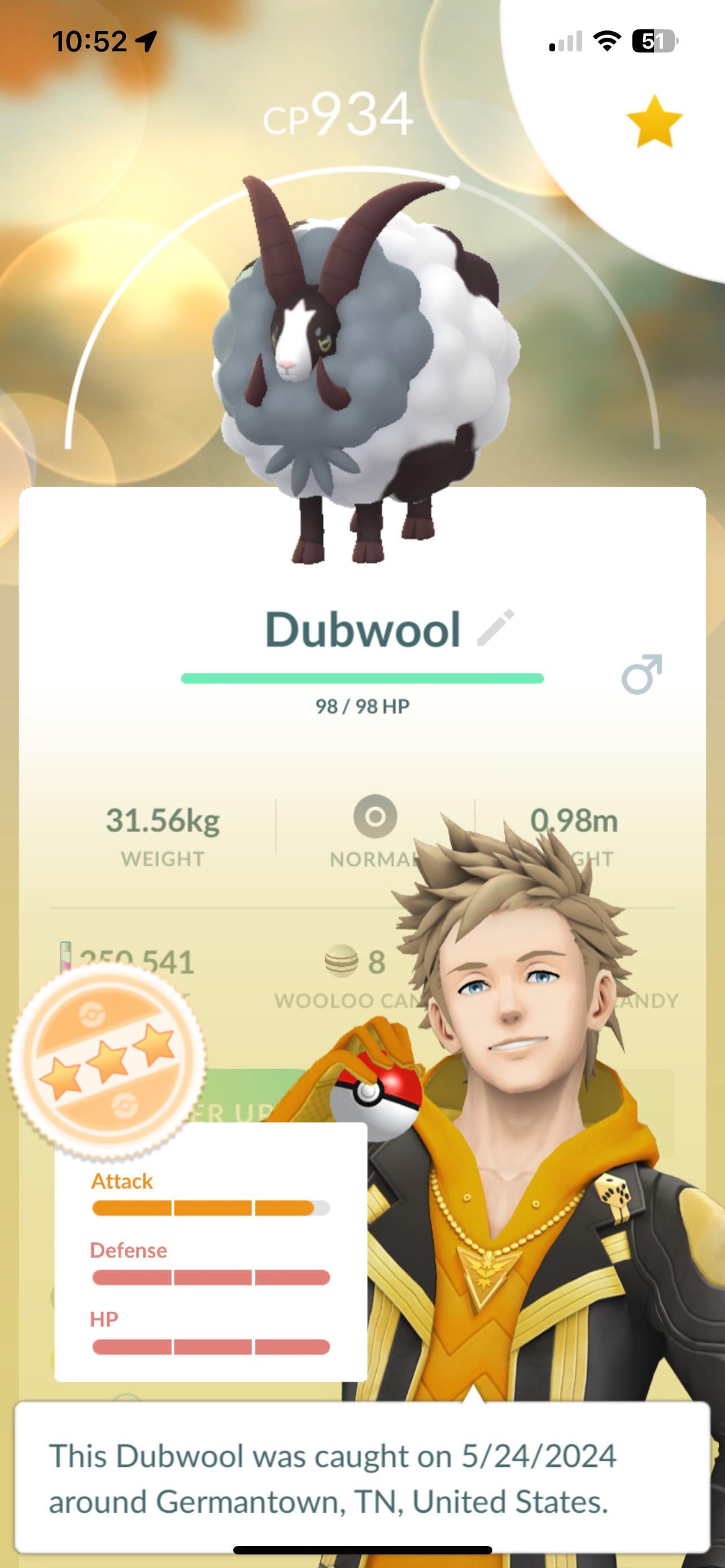Image resolution: width=725 pixels, height=1568 pixels.
Task: Edit Dubwool's nickname with the pencil
Action: click(x=496, y=628)
